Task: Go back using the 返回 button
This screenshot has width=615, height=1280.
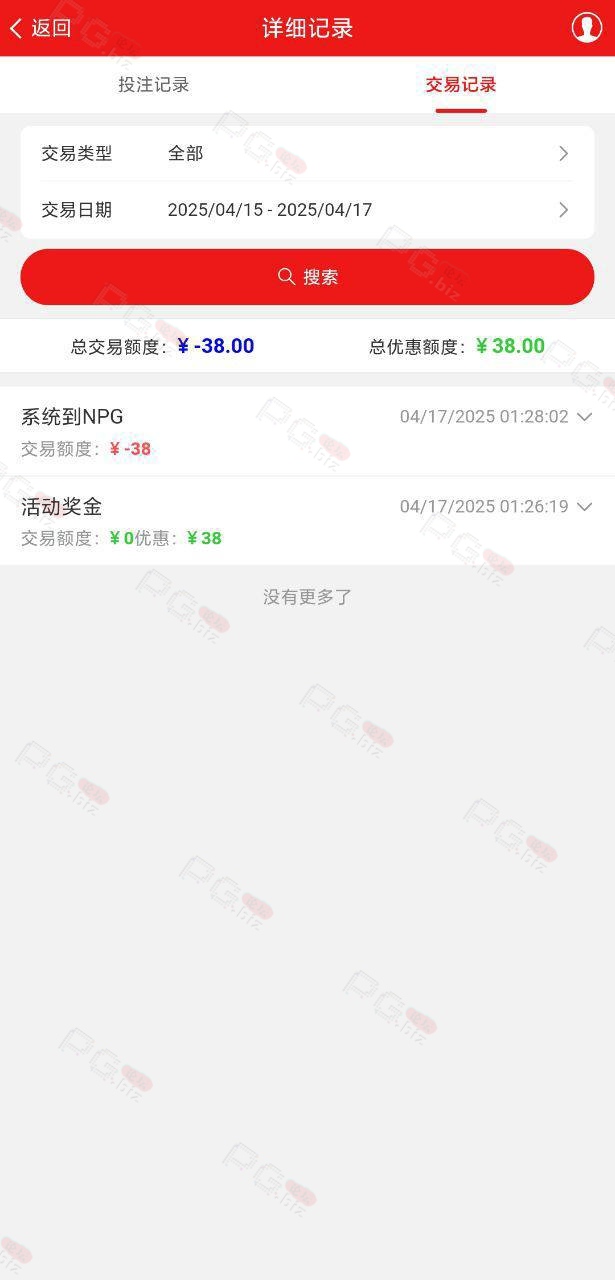Action: tap(41, 28)
